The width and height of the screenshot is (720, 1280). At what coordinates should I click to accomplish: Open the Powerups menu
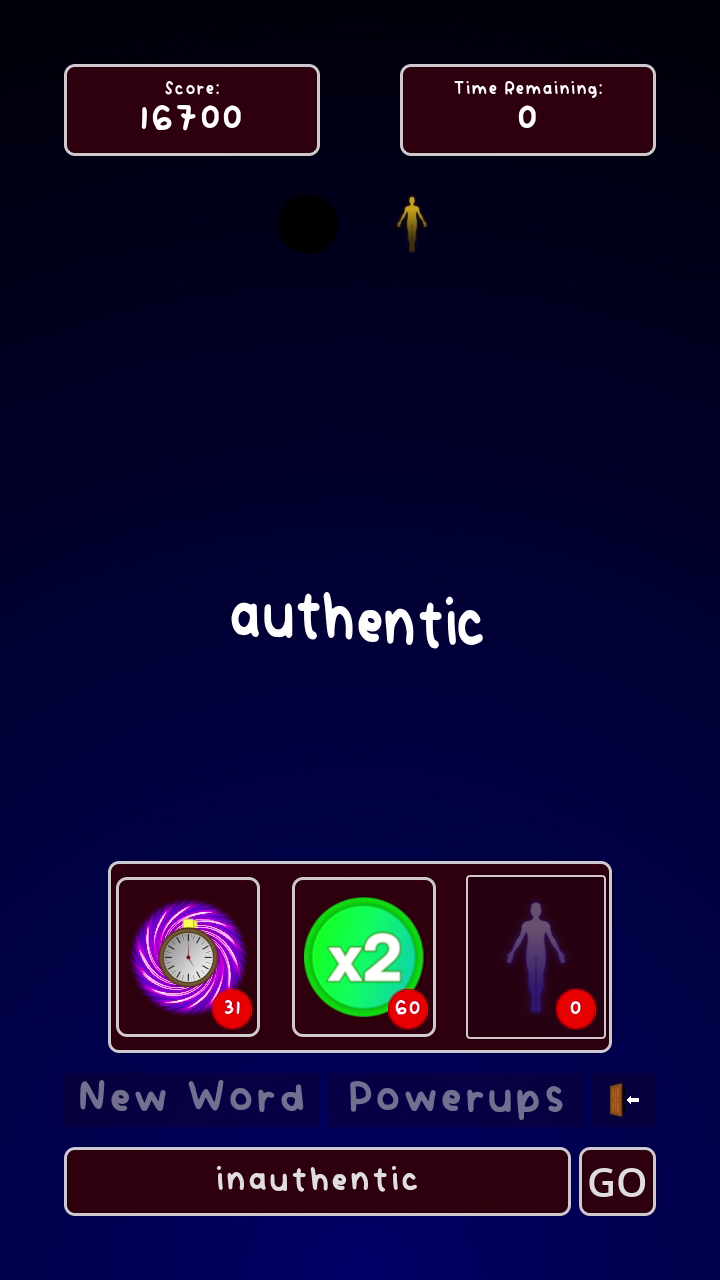coord(456,1098)
